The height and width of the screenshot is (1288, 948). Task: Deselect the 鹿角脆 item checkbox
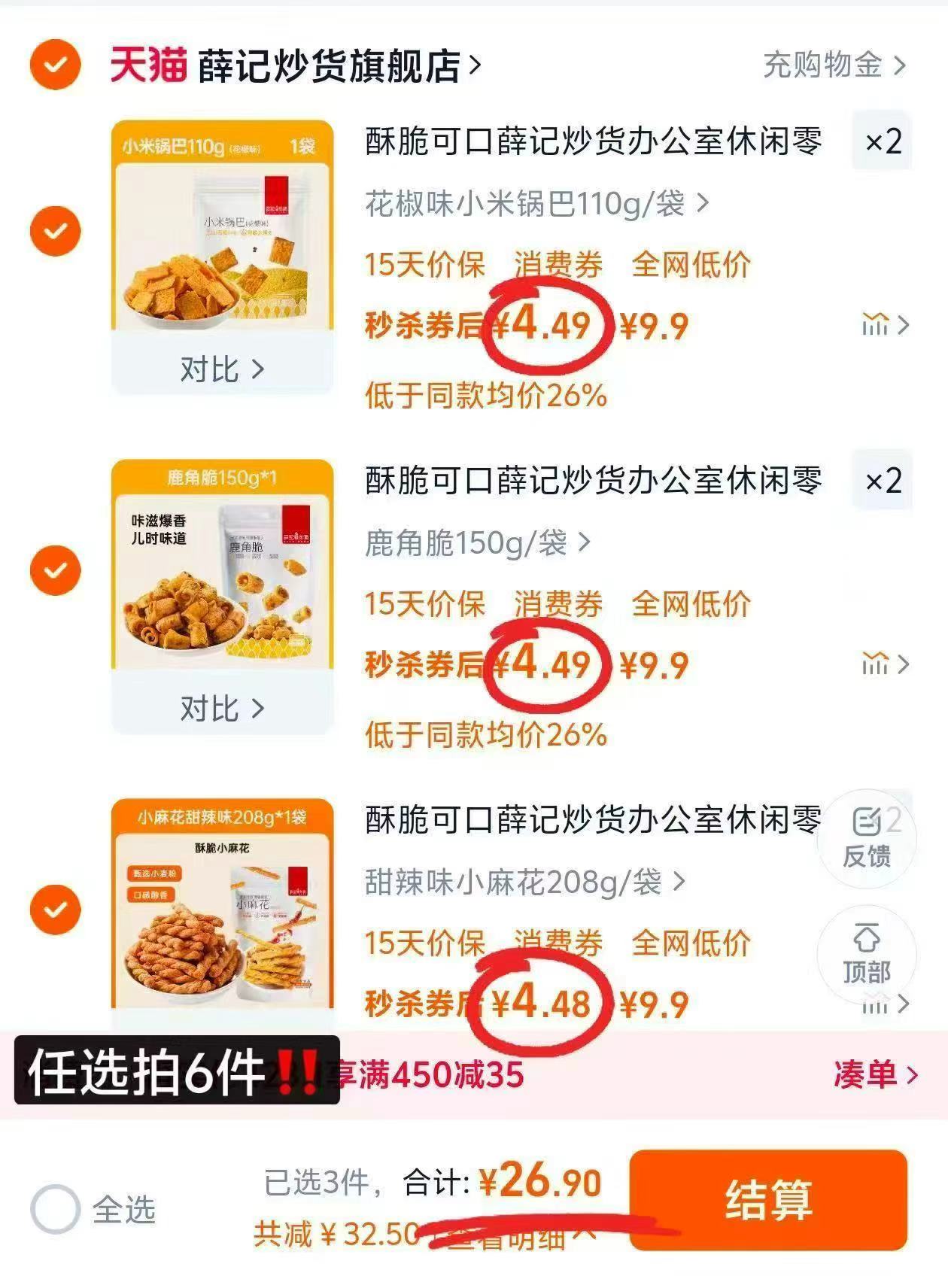(x=56, y=570)
